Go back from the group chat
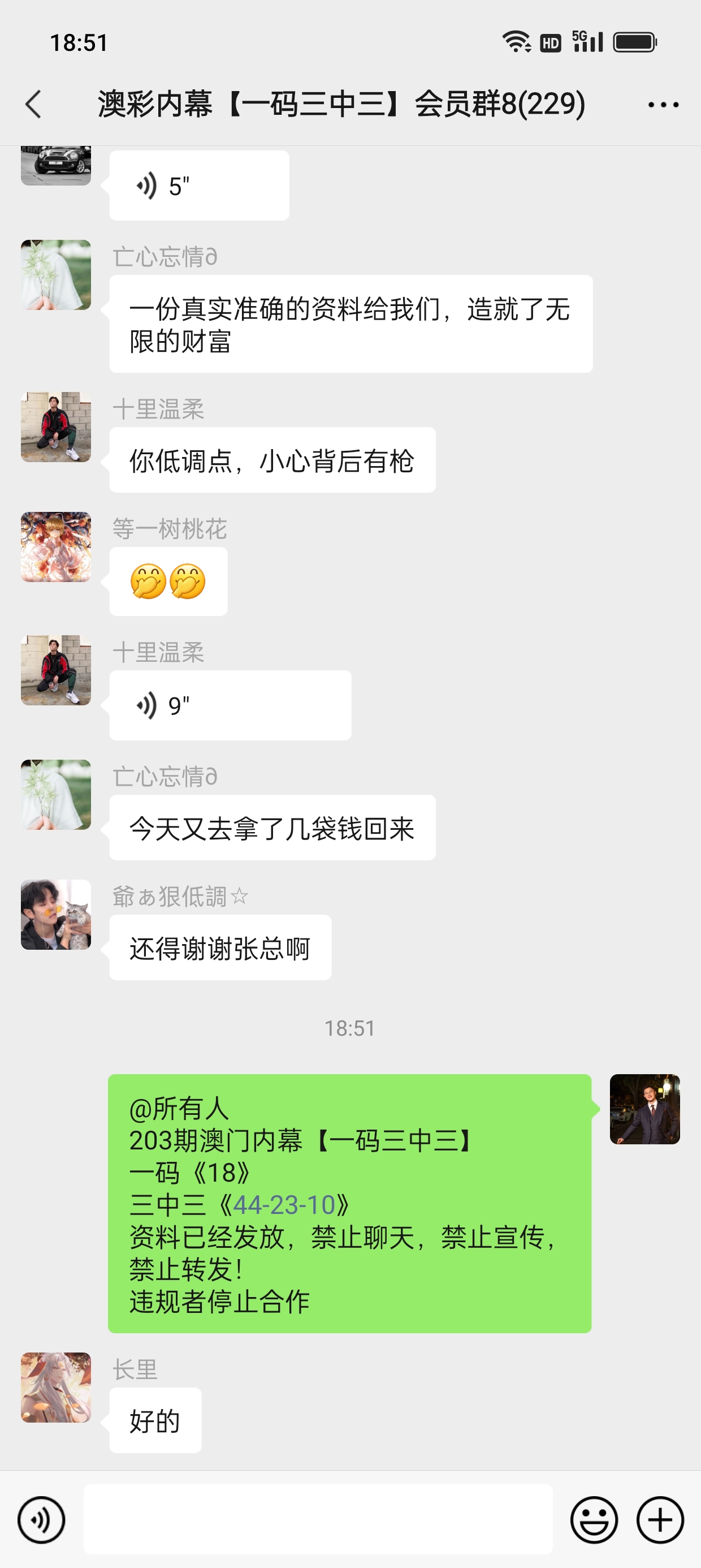Viewport: 701px width, 1568px height. [34, 104]
